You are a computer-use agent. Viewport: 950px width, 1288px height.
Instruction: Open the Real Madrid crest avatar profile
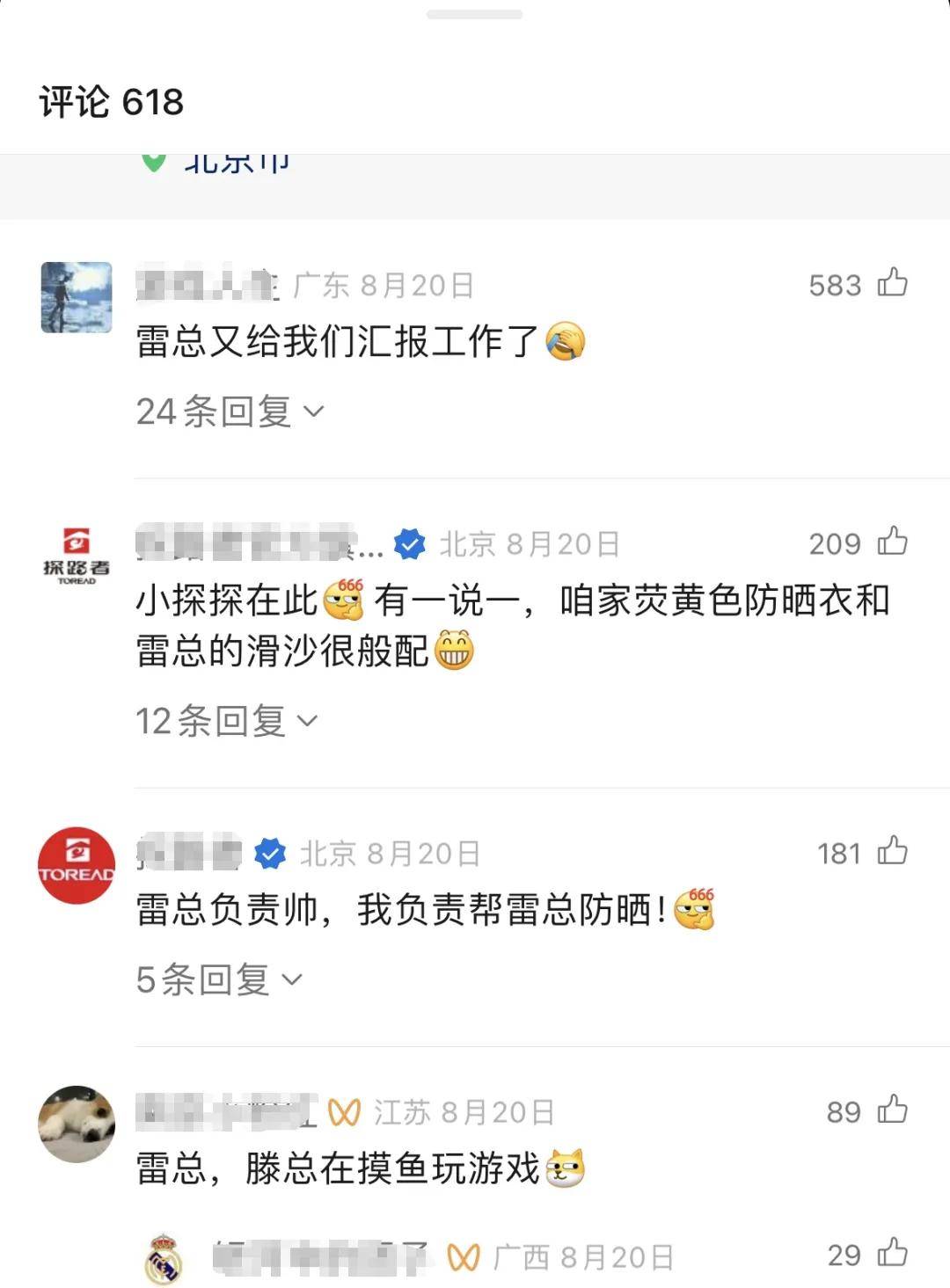pyautogui.click(x=164, y=1259)
